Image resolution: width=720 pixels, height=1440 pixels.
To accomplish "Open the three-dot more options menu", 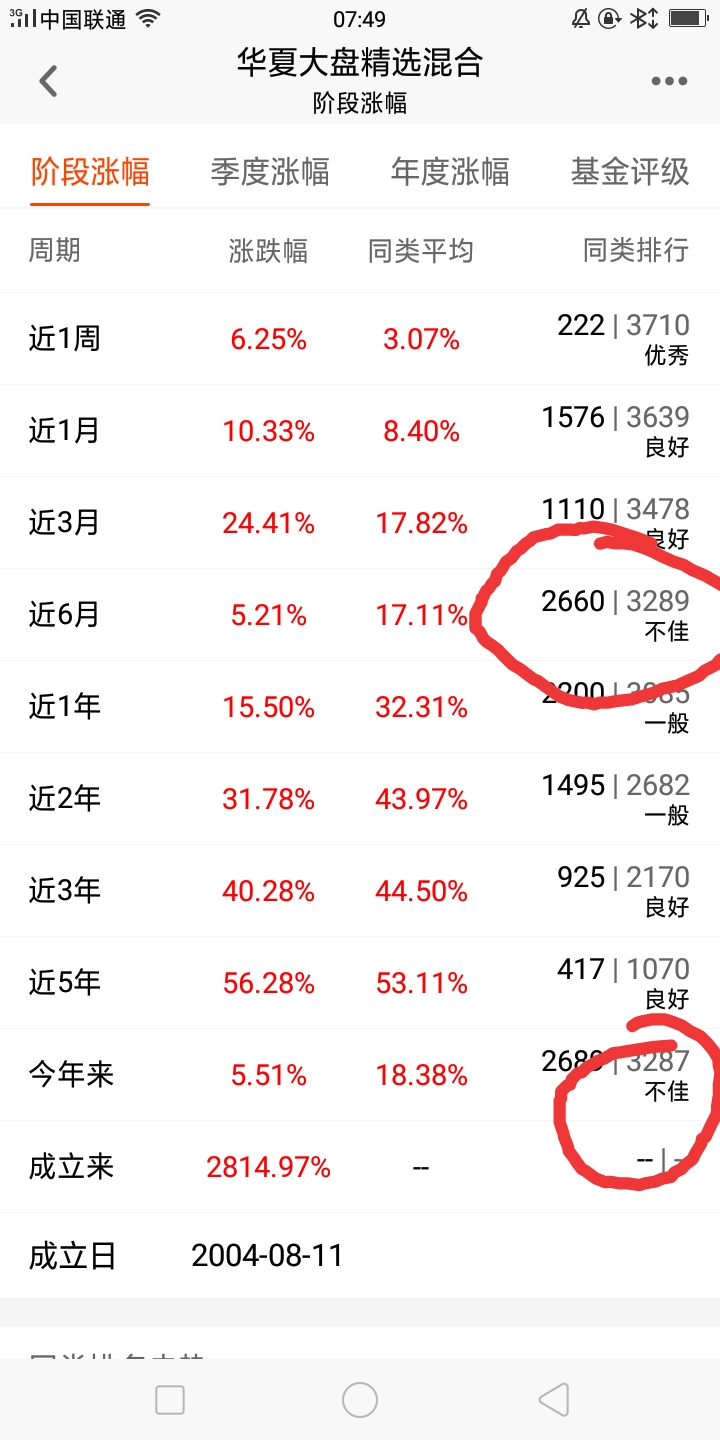I will point(668,80).
